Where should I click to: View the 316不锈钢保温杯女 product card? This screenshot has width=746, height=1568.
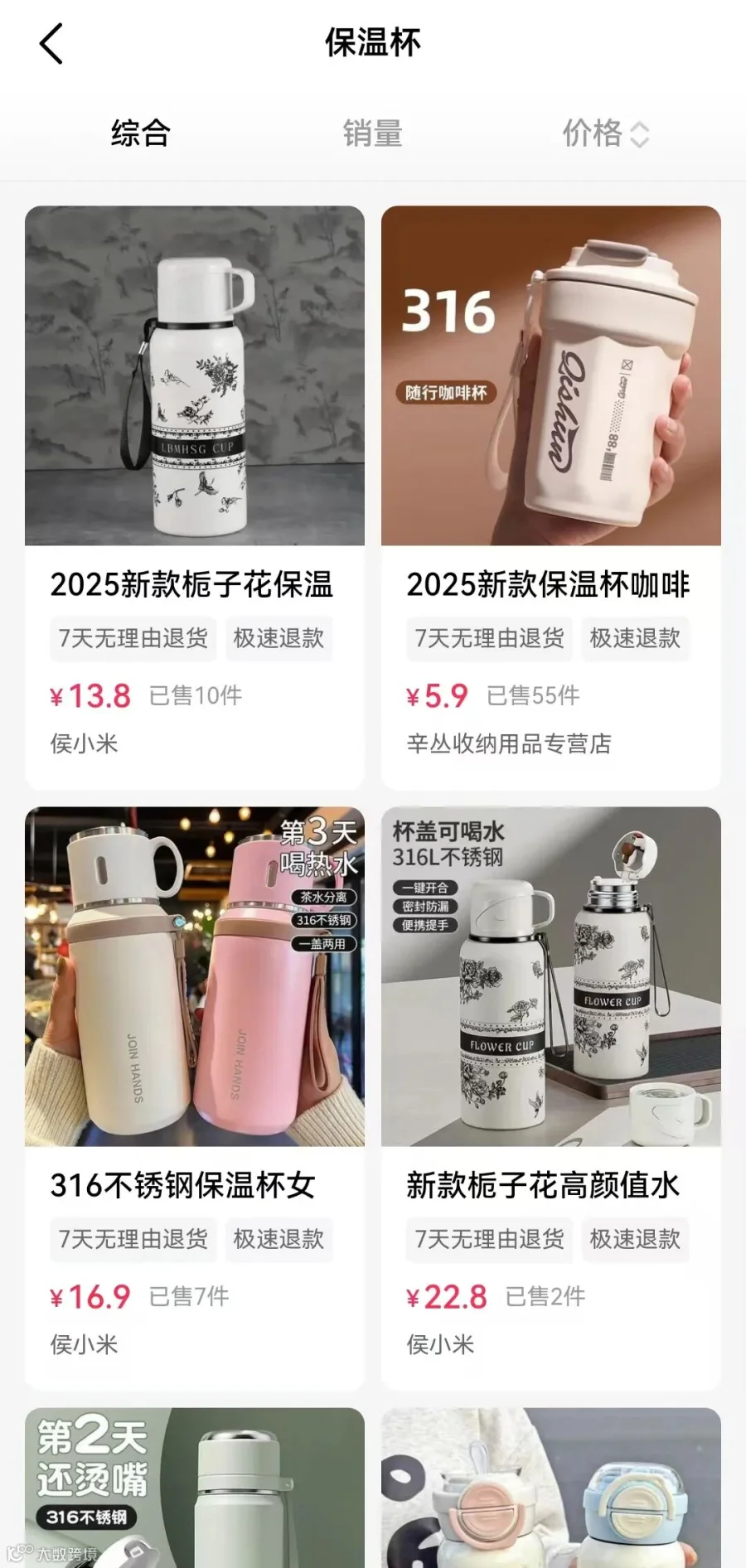(x=195, y=1098)
